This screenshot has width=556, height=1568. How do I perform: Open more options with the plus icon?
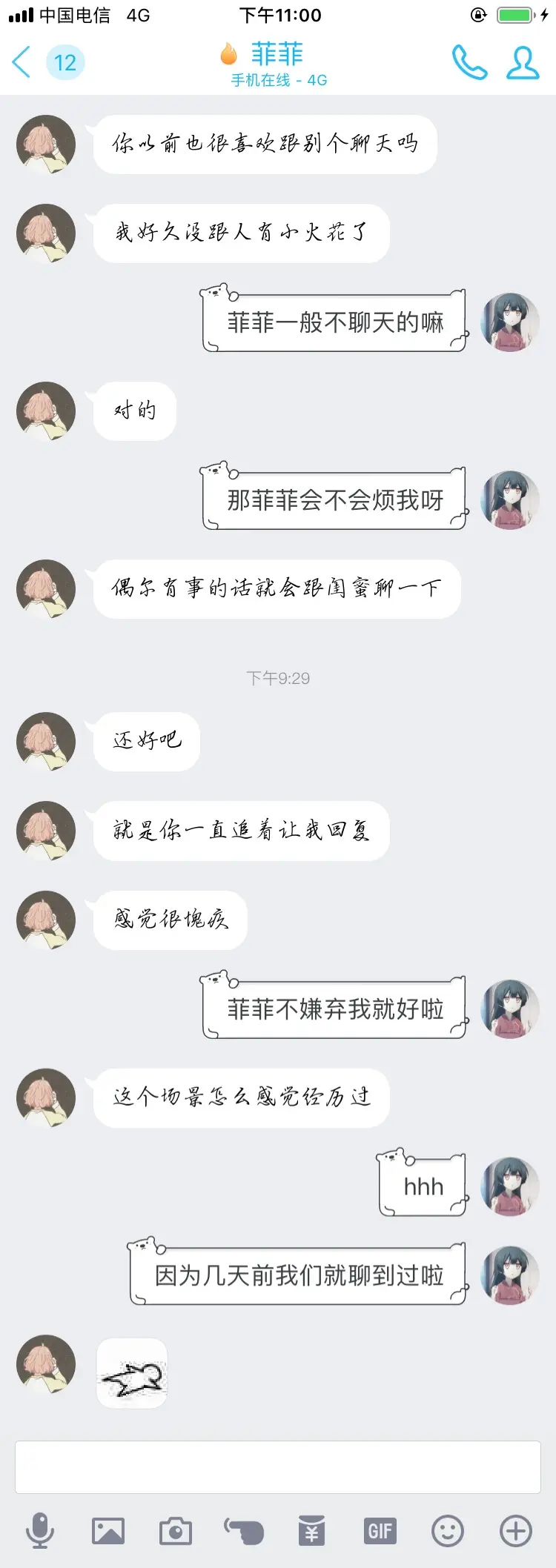coord(516,1531)
